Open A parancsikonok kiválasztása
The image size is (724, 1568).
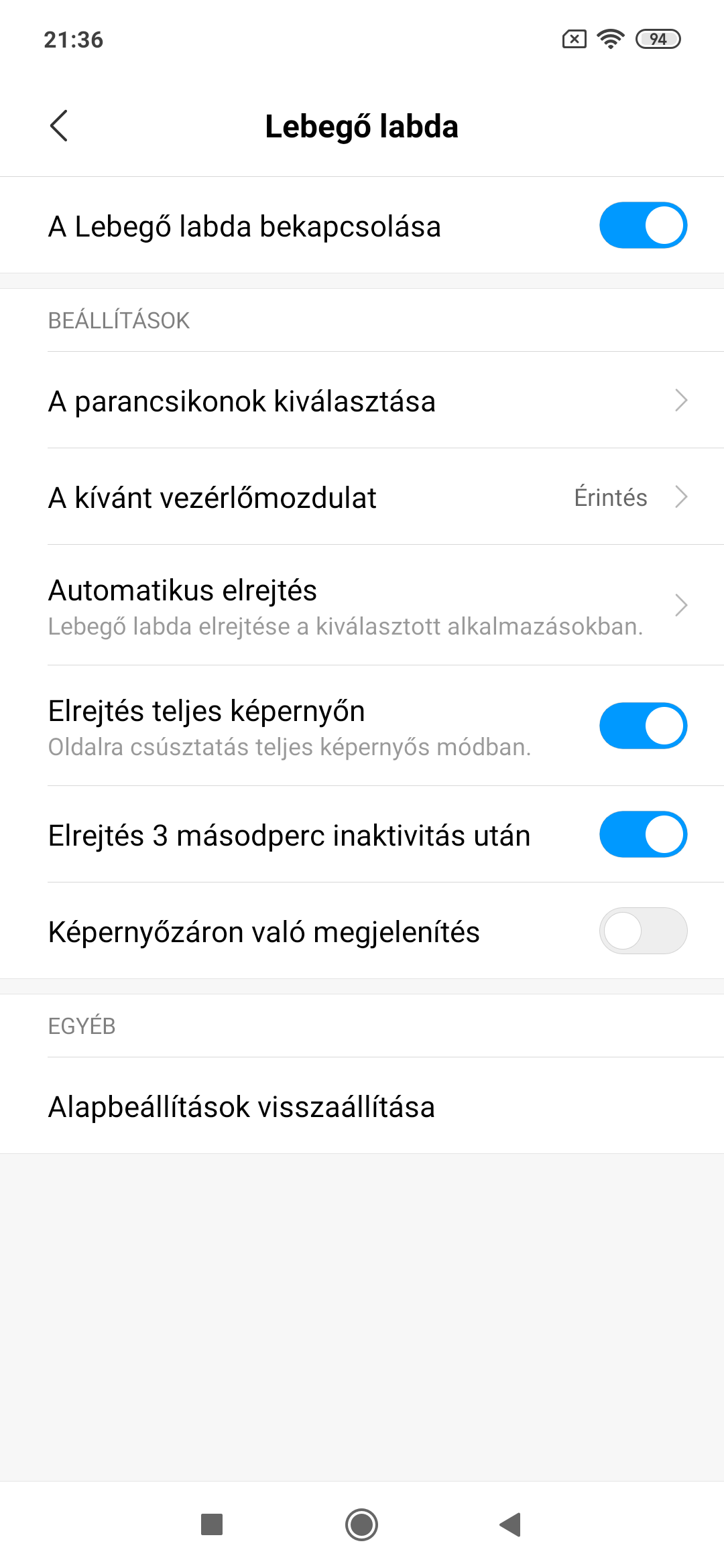click(x=362, y=401)
